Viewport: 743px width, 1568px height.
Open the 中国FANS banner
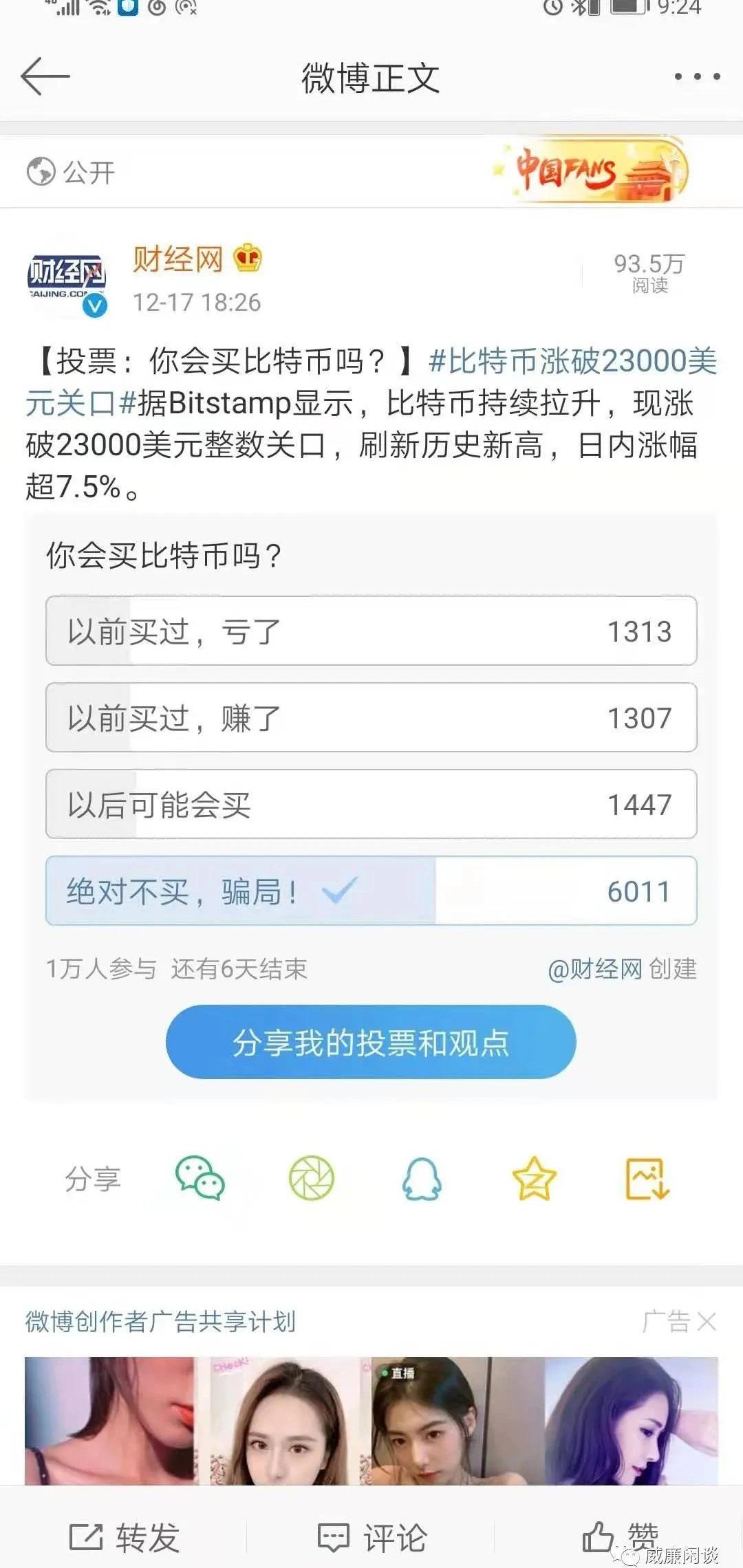[592, 171]
